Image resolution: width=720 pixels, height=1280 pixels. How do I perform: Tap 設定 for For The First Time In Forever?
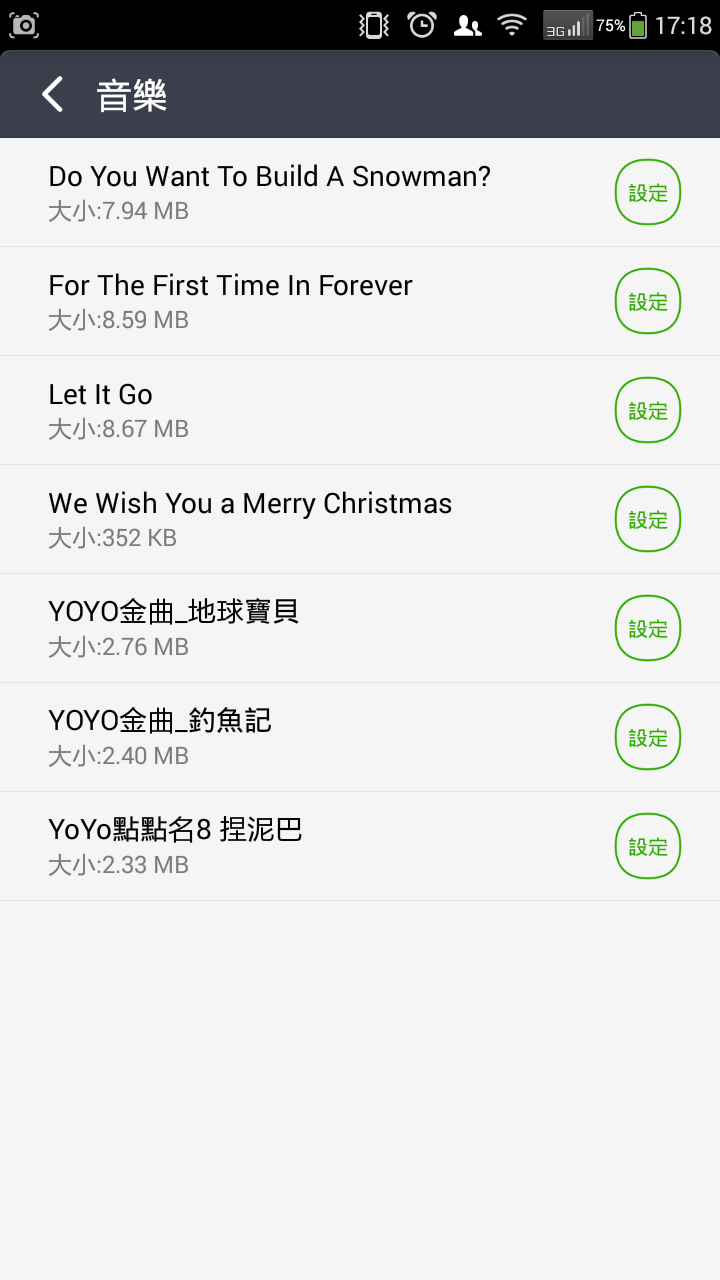point(648,301)
